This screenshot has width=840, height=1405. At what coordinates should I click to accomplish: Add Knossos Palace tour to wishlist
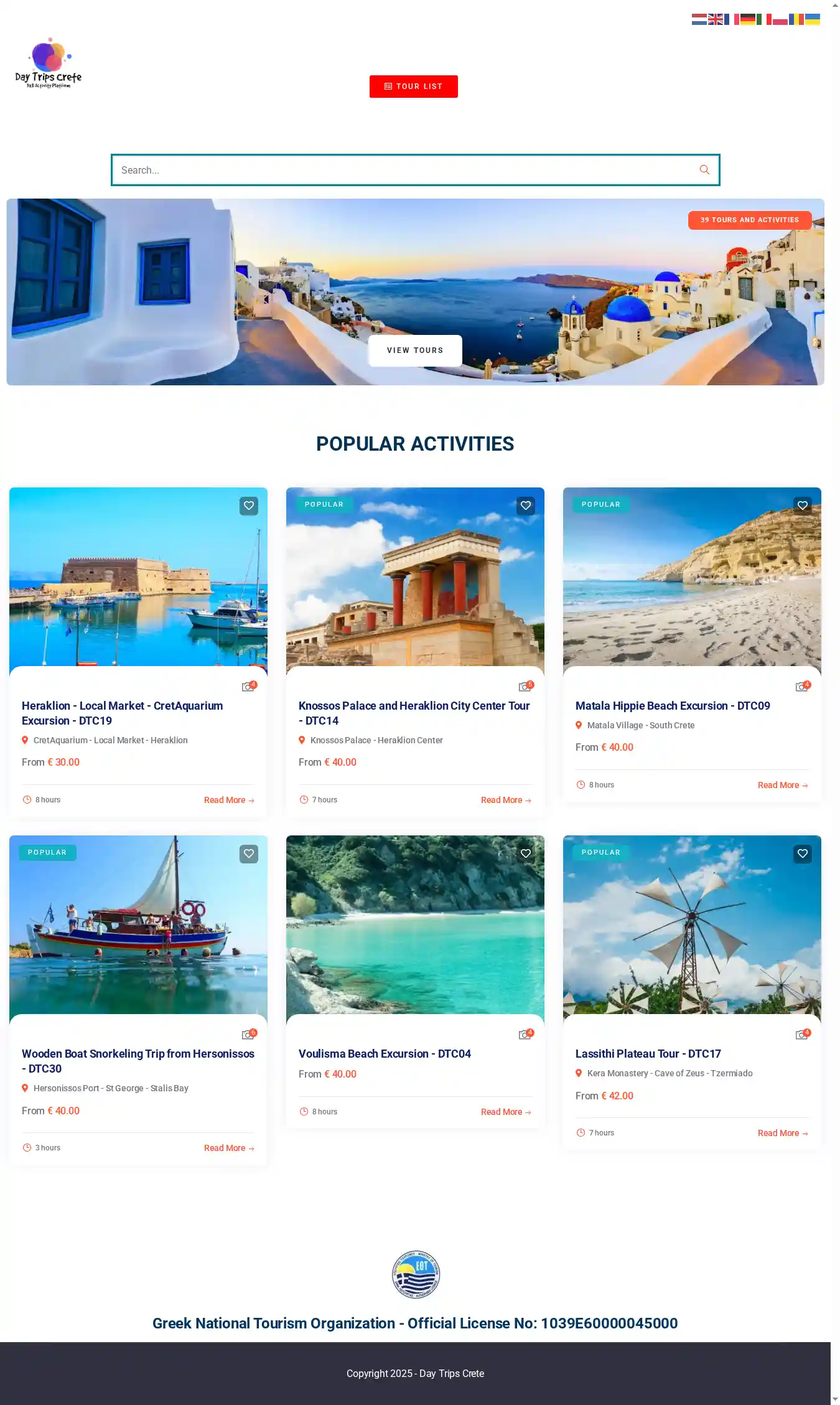click(526, 505)
